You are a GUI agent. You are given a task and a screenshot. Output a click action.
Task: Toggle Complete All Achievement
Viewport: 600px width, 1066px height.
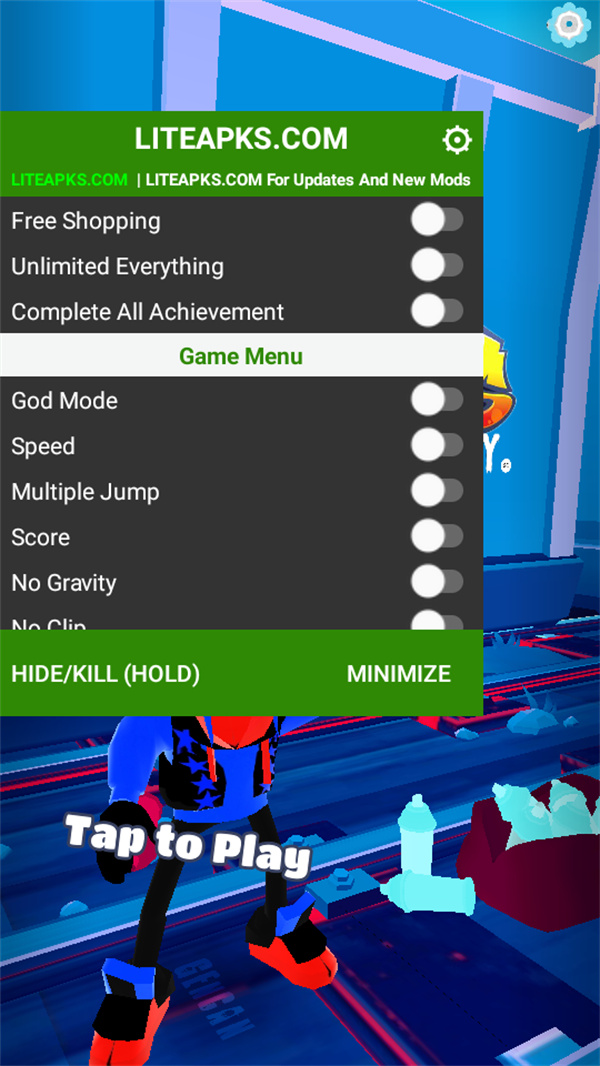click(x=437, y=311)
